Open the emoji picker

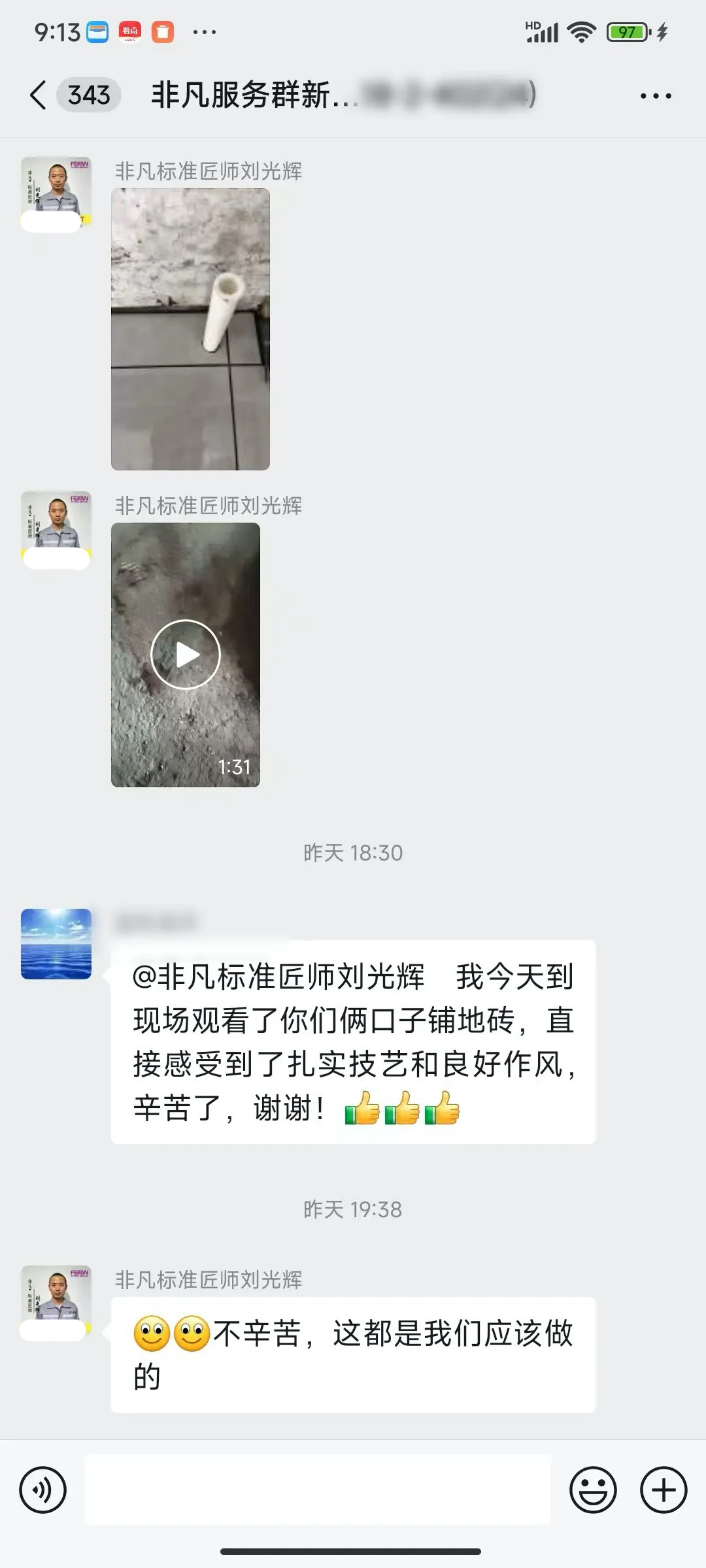point(593,1490)
